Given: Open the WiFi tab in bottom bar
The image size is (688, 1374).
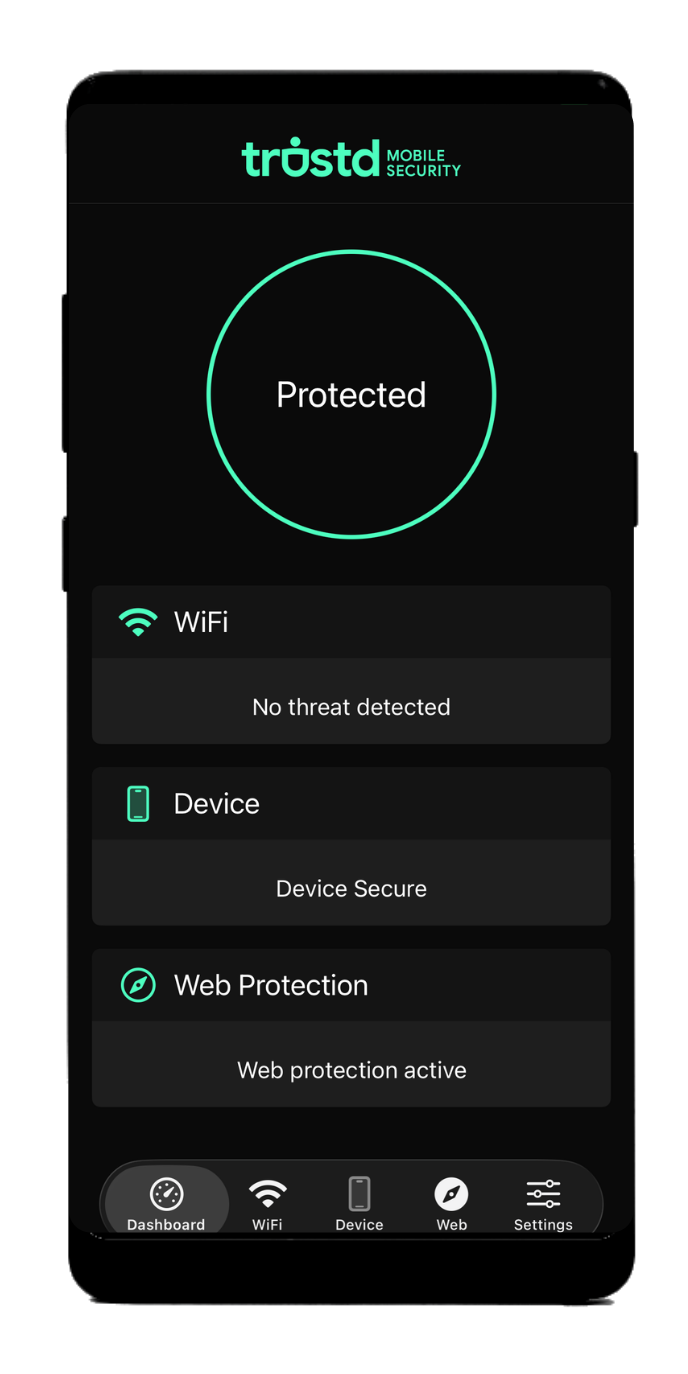Looking at the screenshot, I should pos(267,1202).
